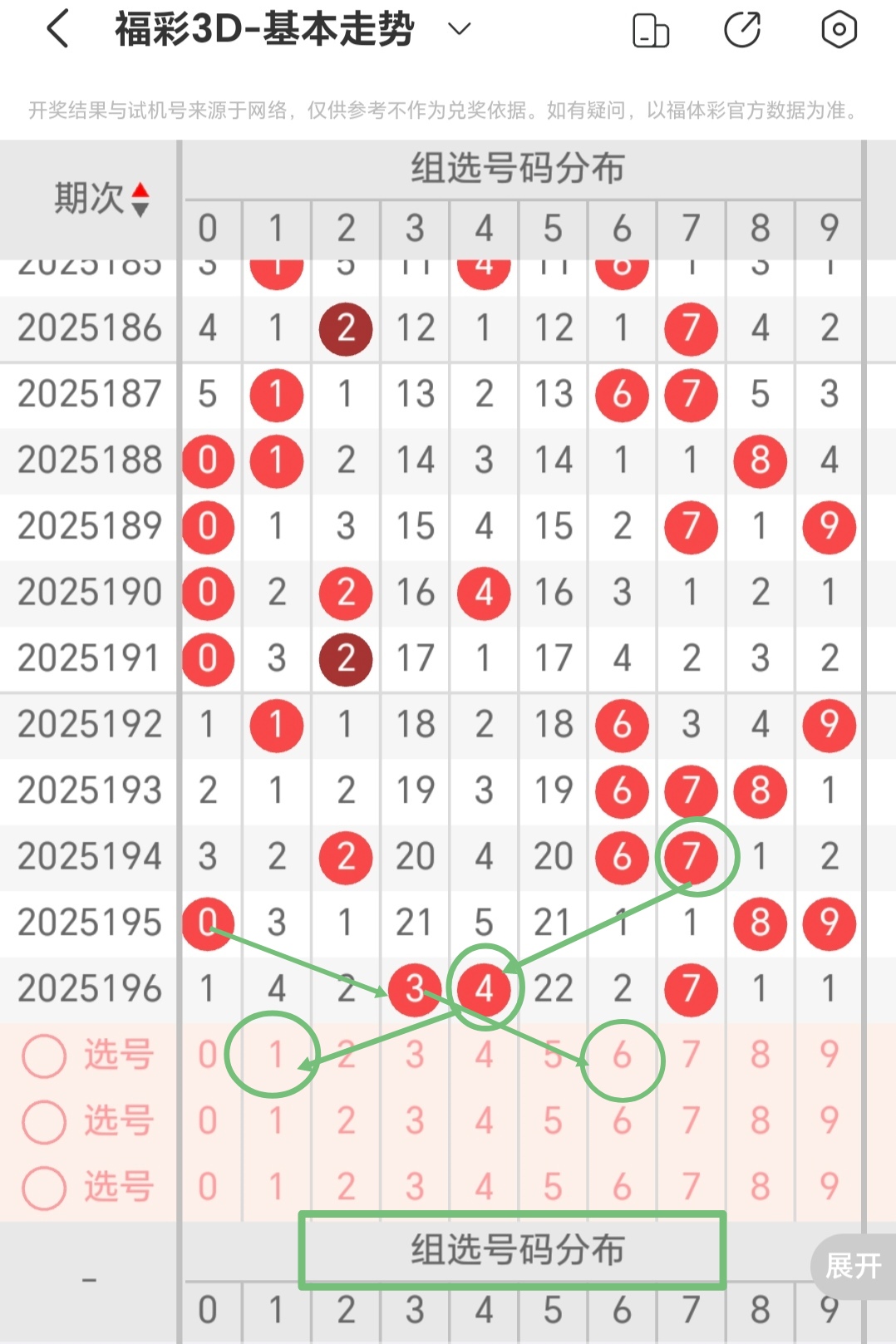Select the first 选号 radio circle
Screen dimensions: 896x1344
pos(45,1056)
